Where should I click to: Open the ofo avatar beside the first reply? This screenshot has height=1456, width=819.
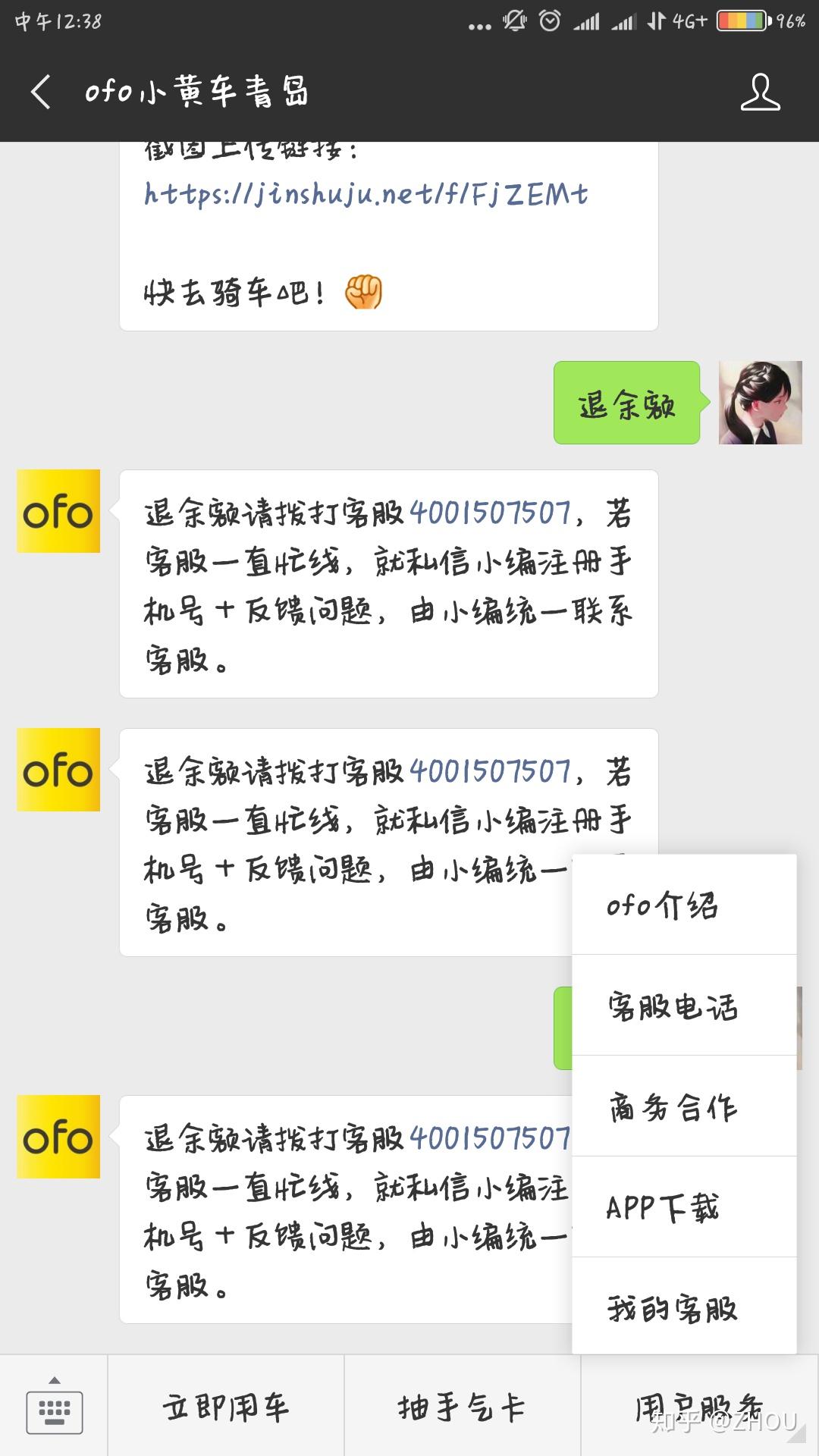58,511
